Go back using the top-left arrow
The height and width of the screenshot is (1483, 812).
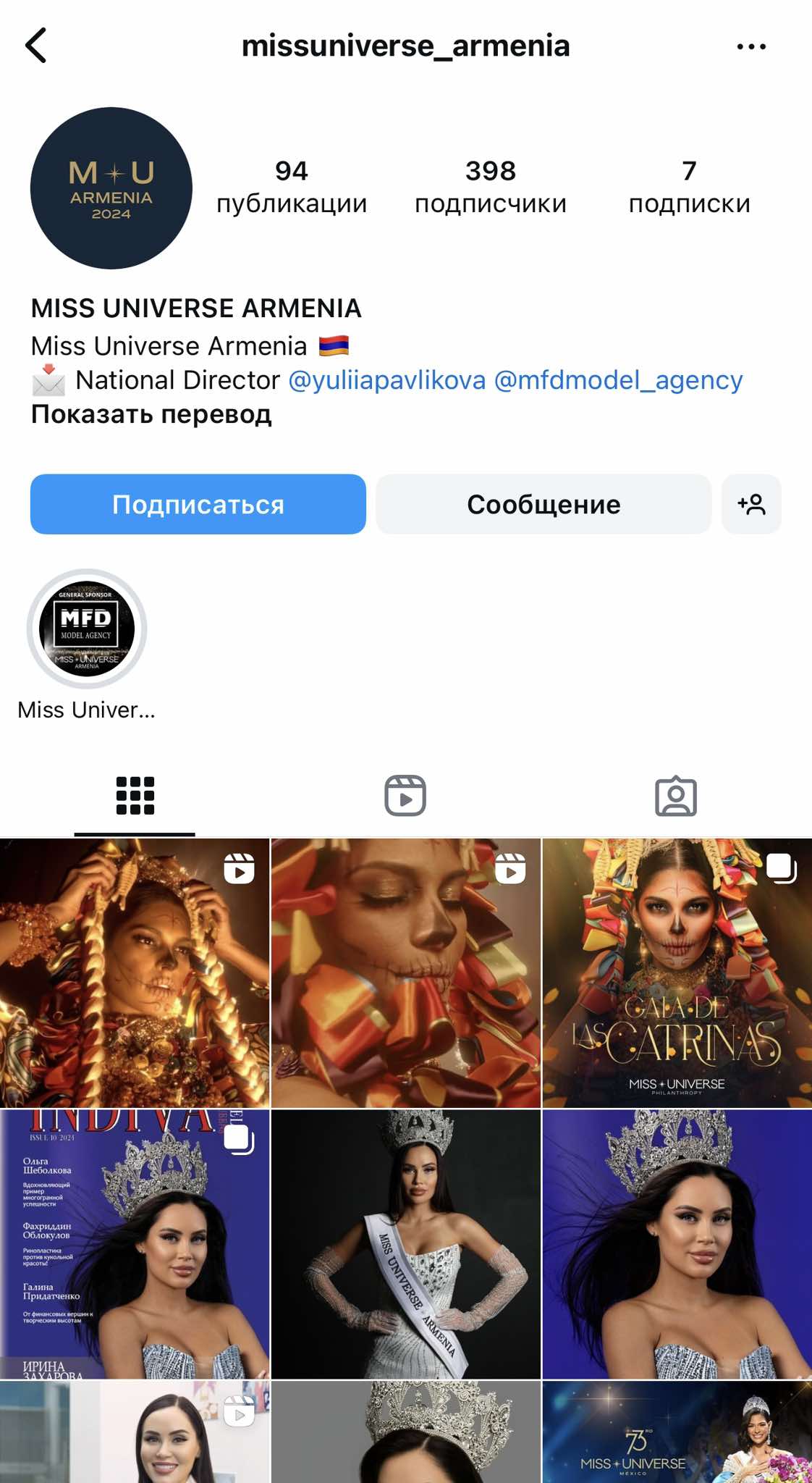coord(36,46)
